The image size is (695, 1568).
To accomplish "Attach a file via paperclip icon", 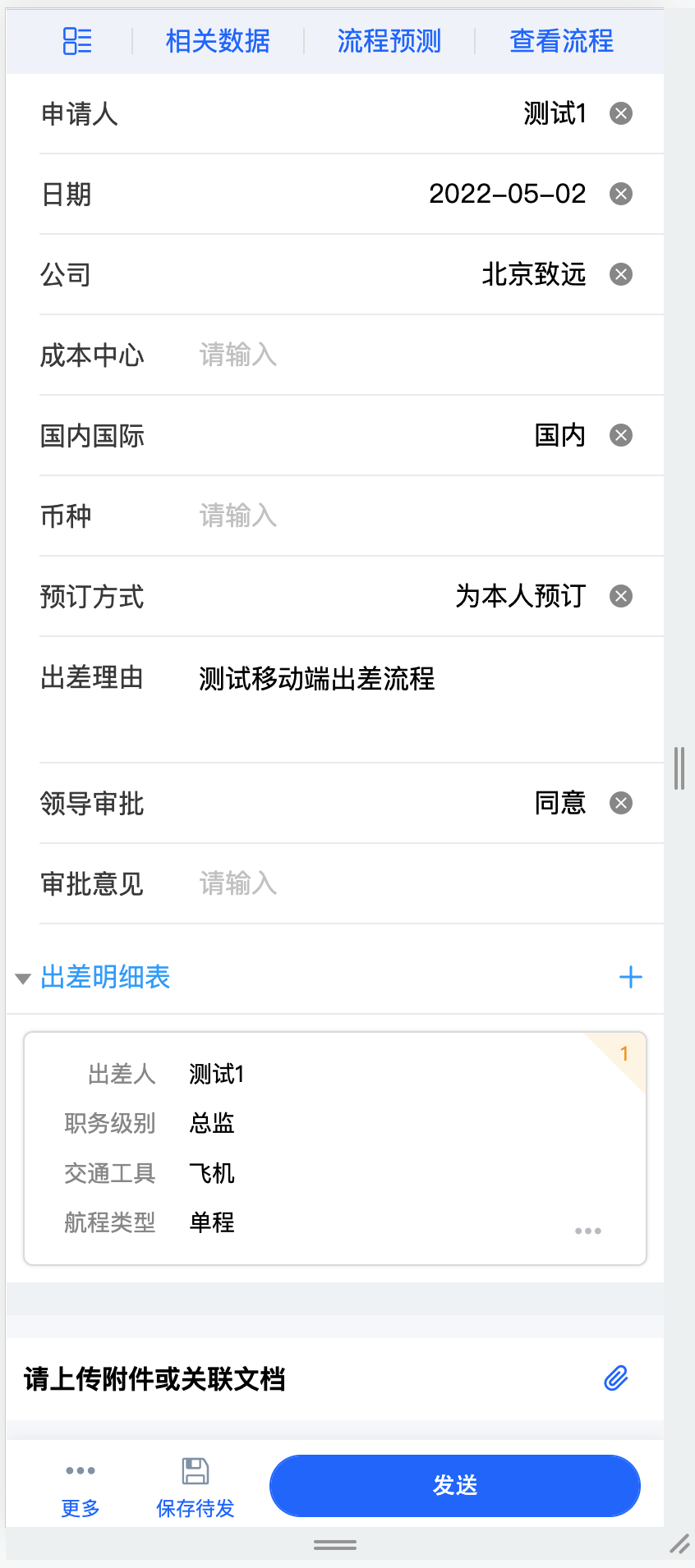I will 615,1378.
